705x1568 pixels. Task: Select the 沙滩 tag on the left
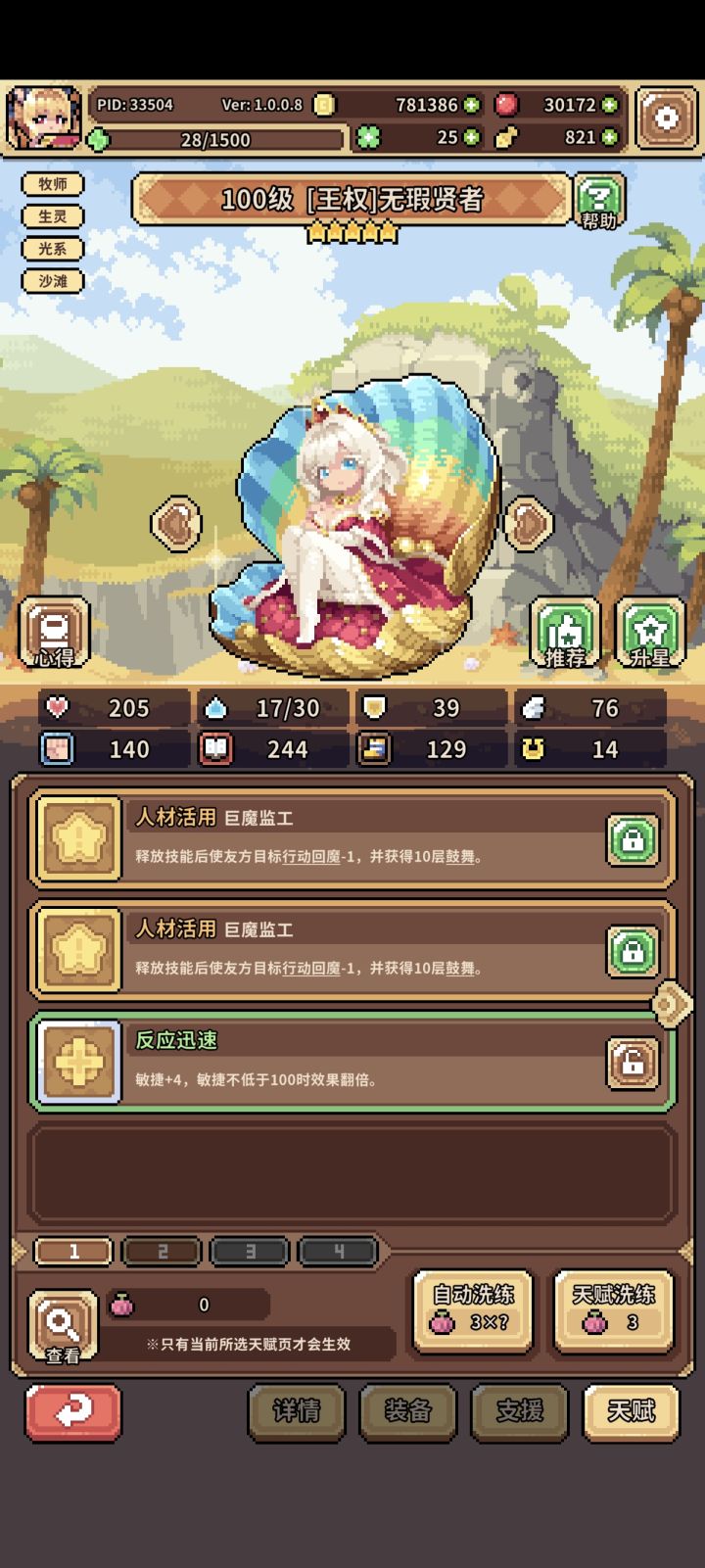52,283
